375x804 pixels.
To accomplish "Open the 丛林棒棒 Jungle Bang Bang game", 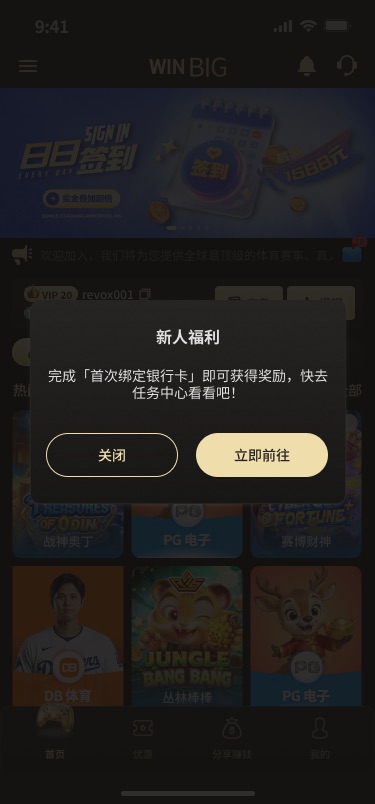I will coord(187,636).
